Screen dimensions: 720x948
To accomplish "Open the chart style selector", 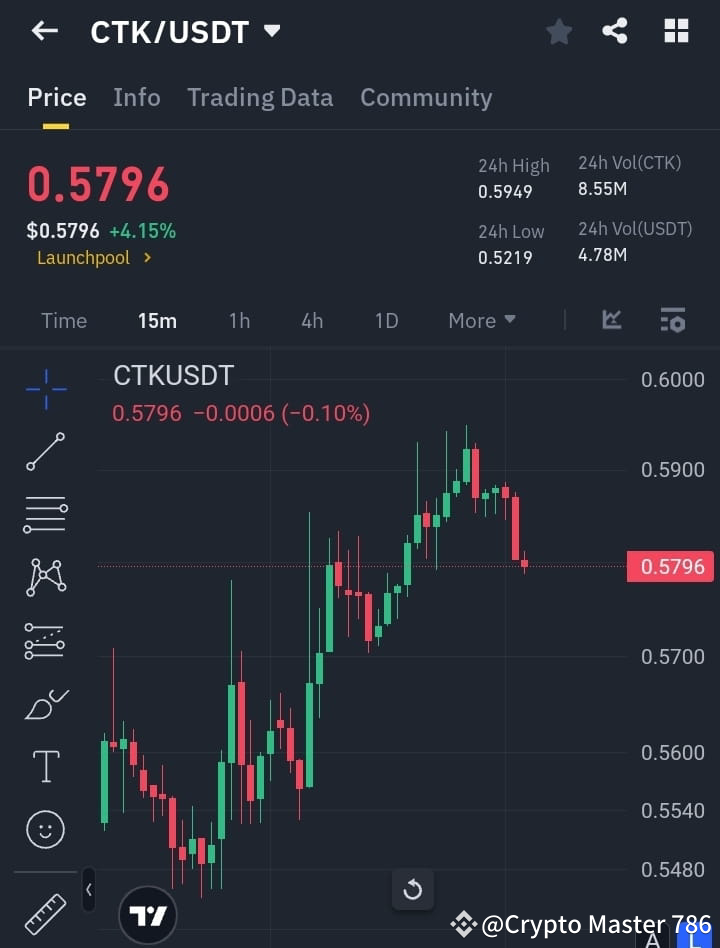I will pos(612,320).
